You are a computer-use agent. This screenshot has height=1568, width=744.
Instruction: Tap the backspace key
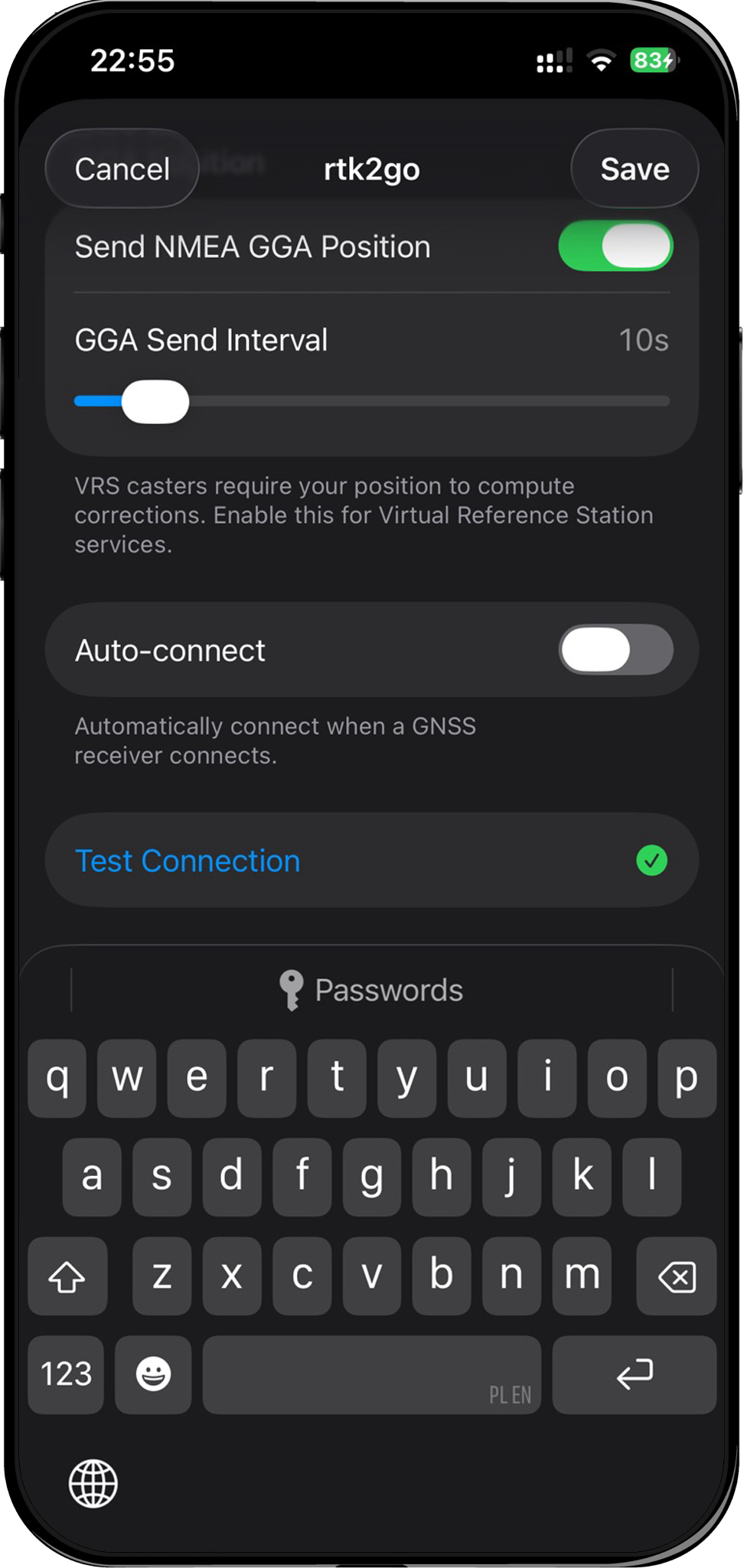click(676, 1276)
